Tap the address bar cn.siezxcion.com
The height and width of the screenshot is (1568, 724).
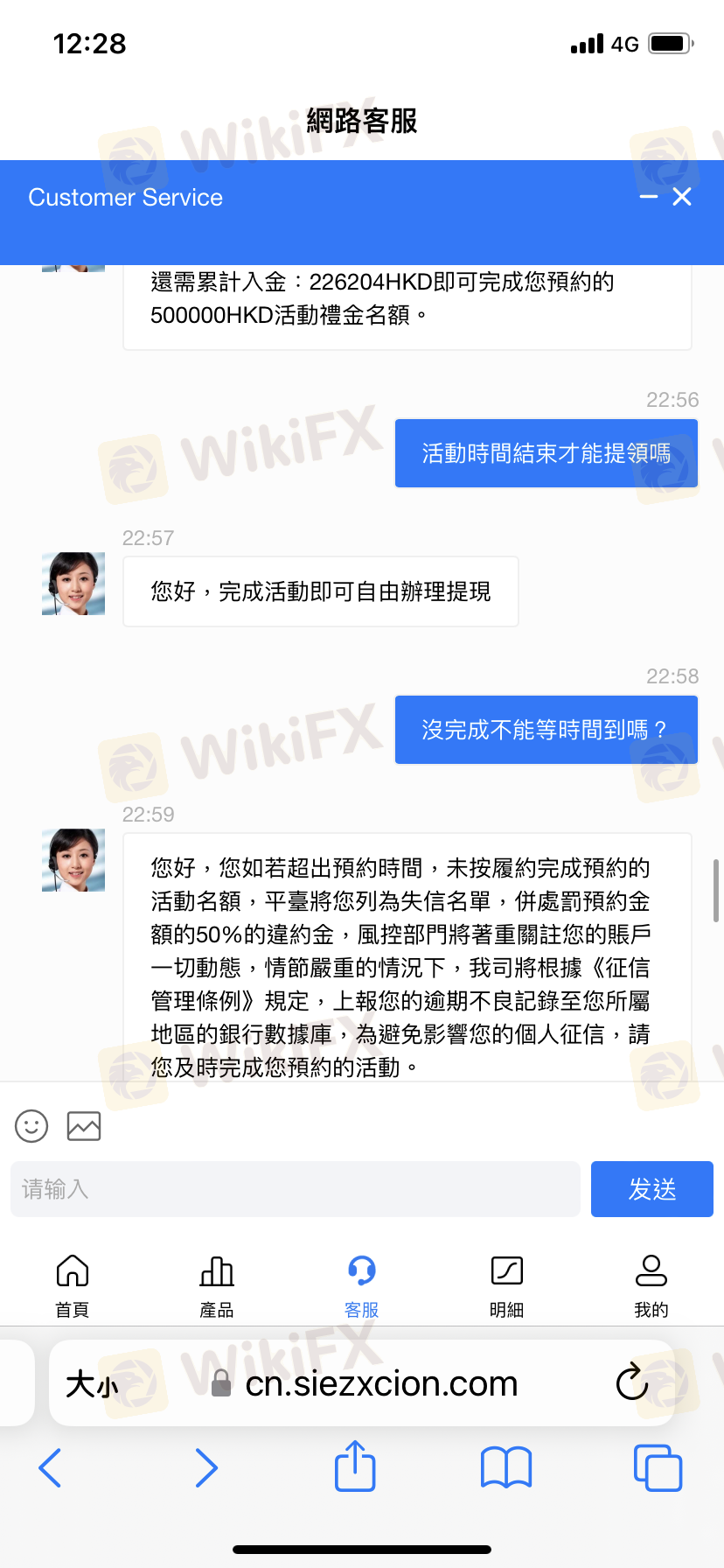[365, 1384]
